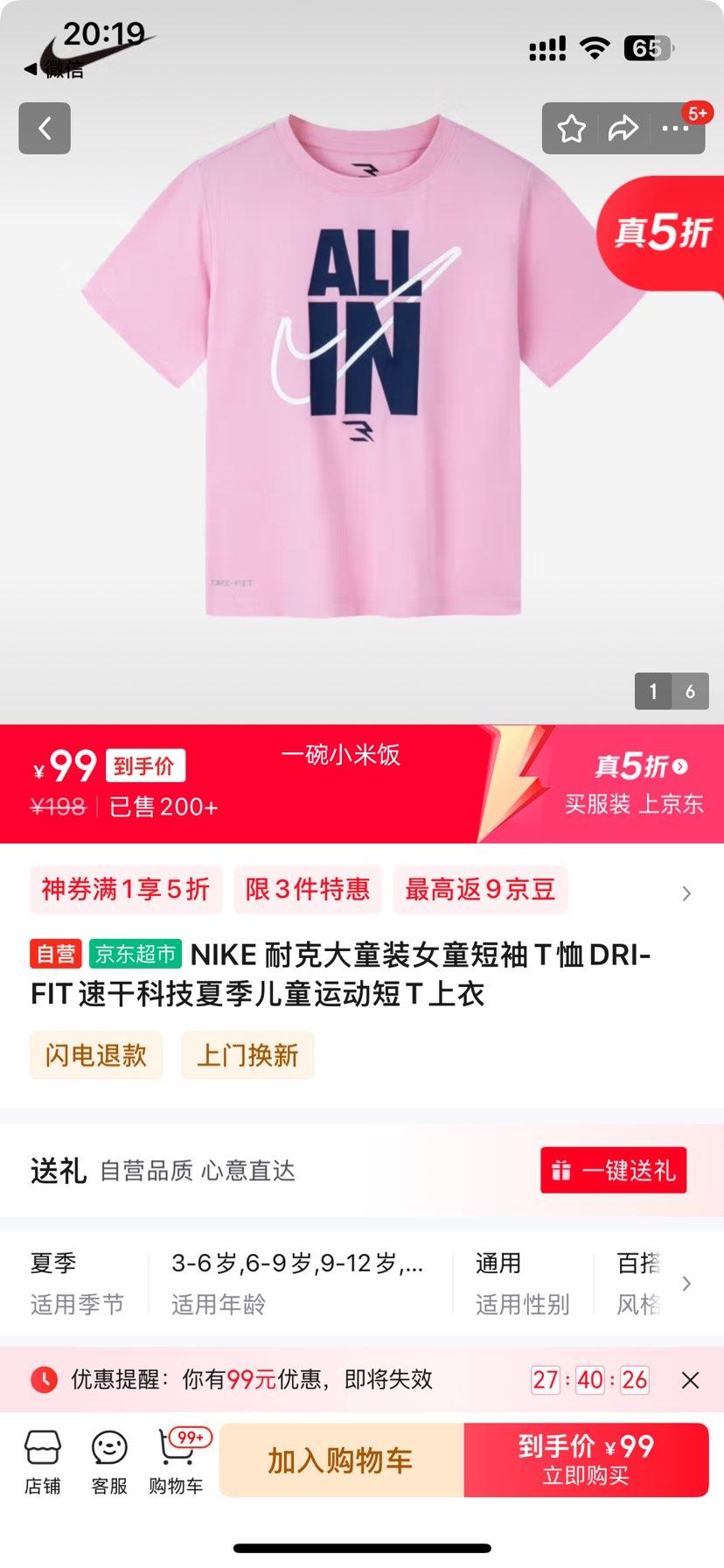
Task: Click the 京东超市 store badge
Action: tap(135, 955)
